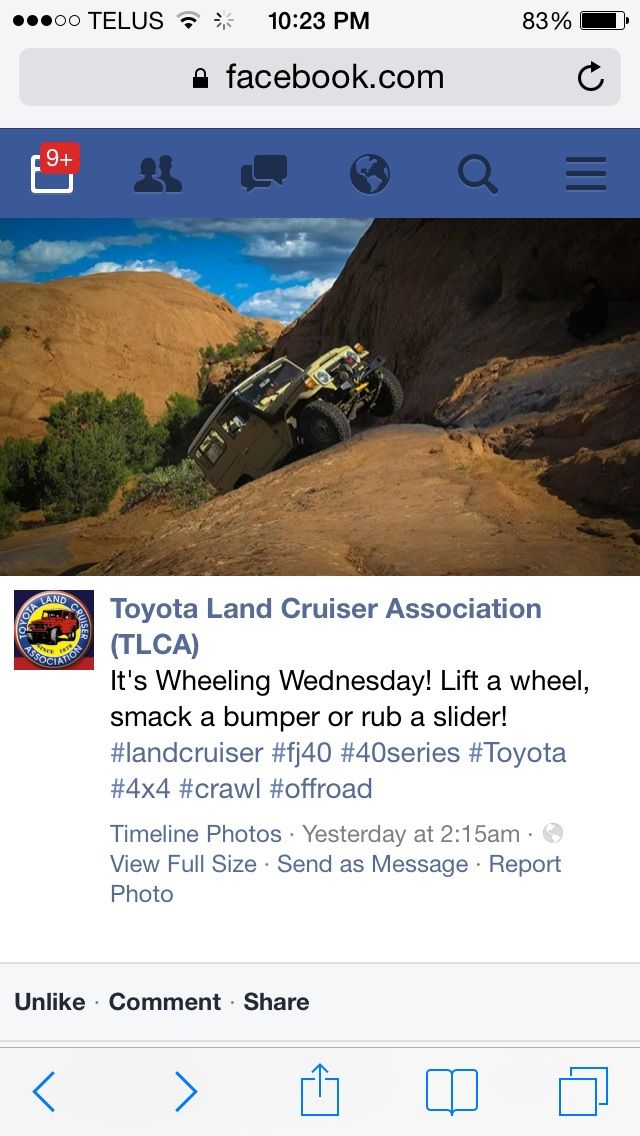Tap the search magnifier icon
The width and height of the screenshot is (640, 1136).
pos(477,175)
